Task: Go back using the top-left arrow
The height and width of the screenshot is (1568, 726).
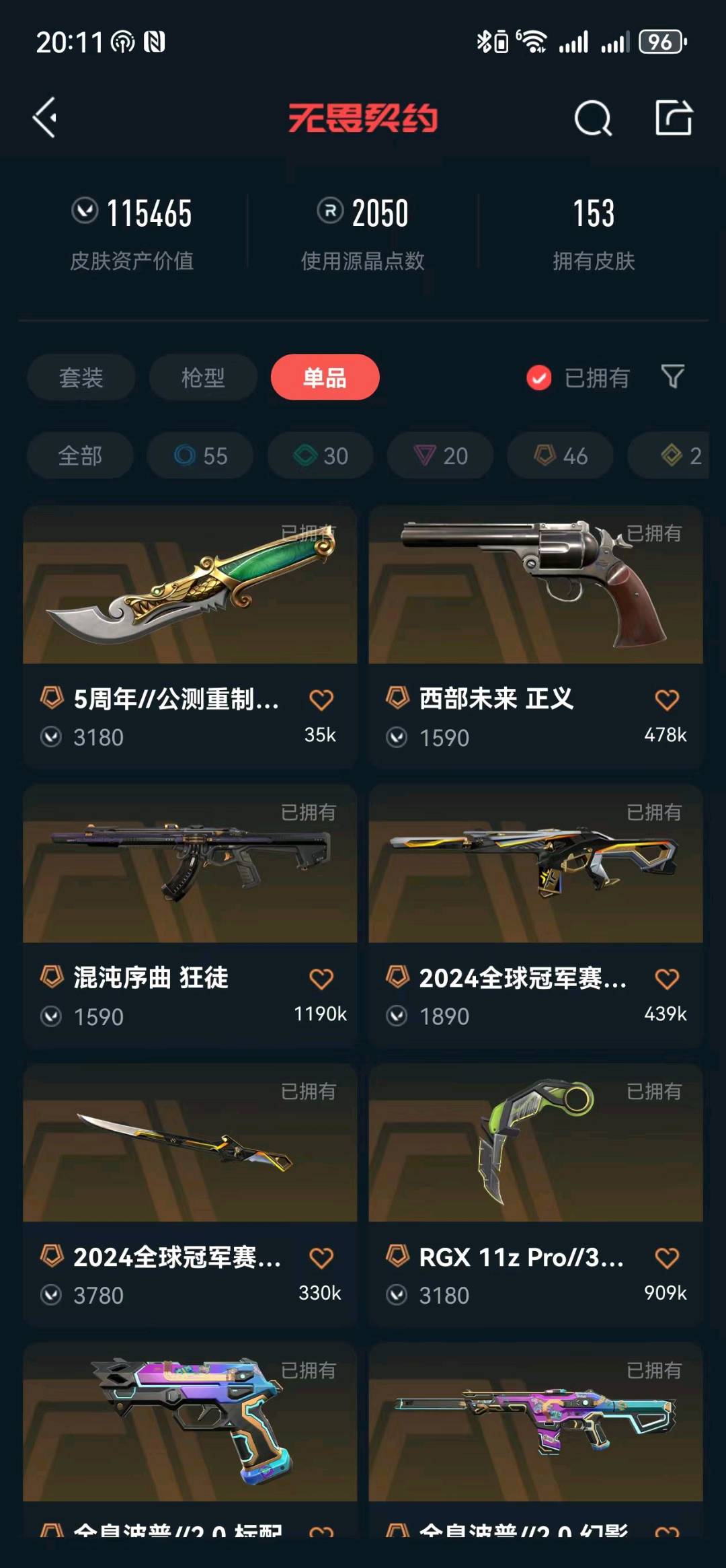Action: tap(45, 118)
